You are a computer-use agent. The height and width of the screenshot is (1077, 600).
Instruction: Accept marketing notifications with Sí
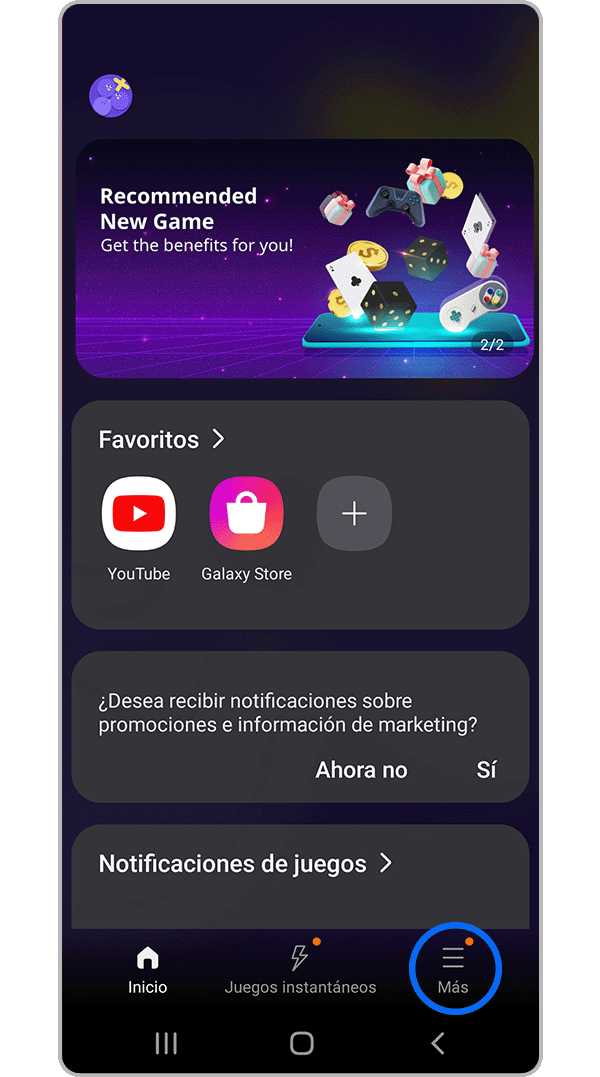coord(486,769)
